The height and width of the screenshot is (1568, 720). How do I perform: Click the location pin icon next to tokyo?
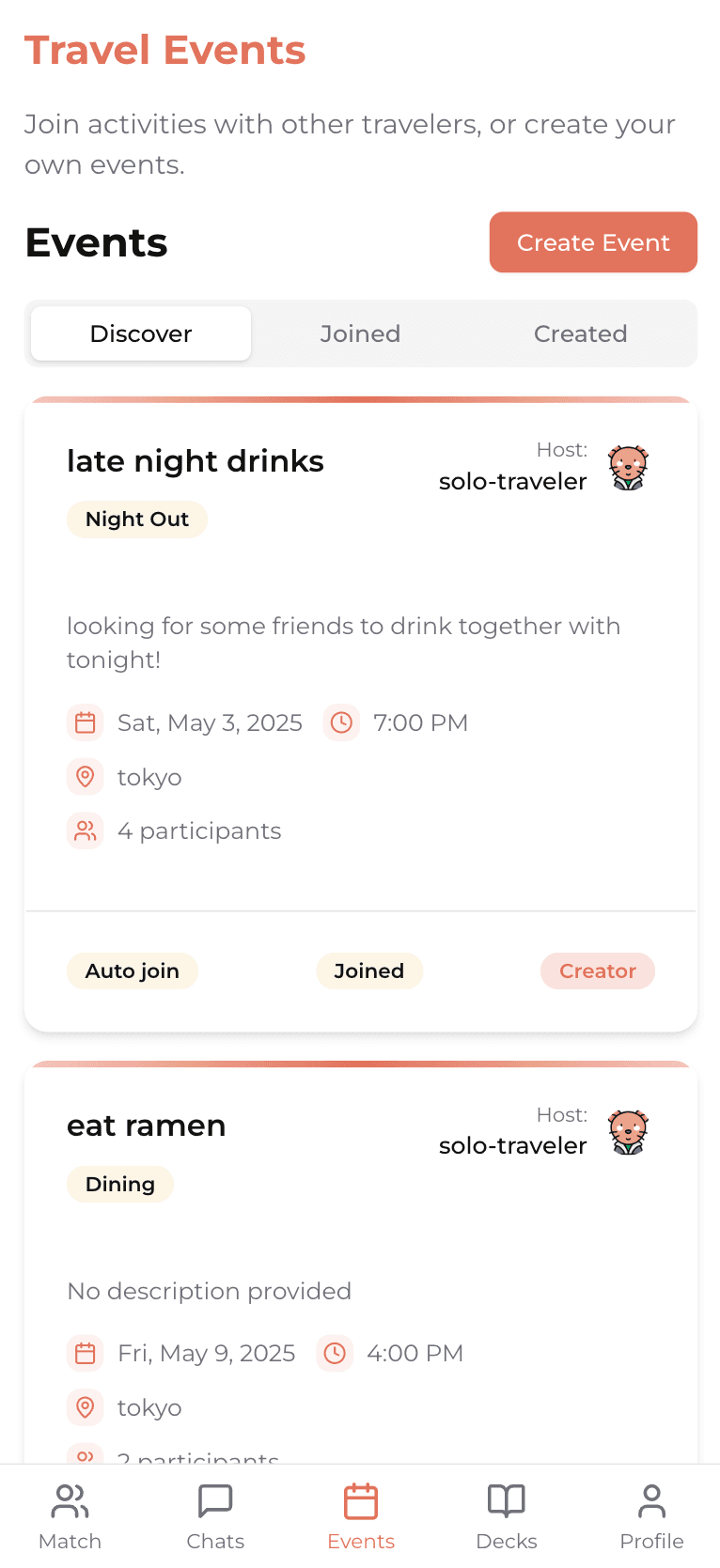[x=86, y=777]
